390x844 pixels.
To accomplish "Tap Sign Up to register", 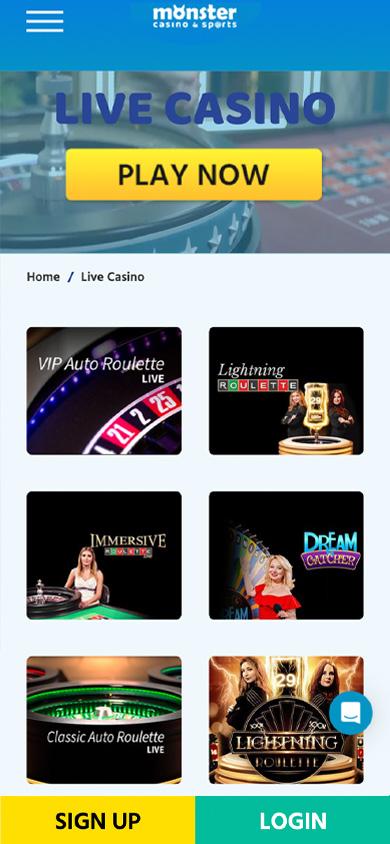I will (x=97, y=820).
